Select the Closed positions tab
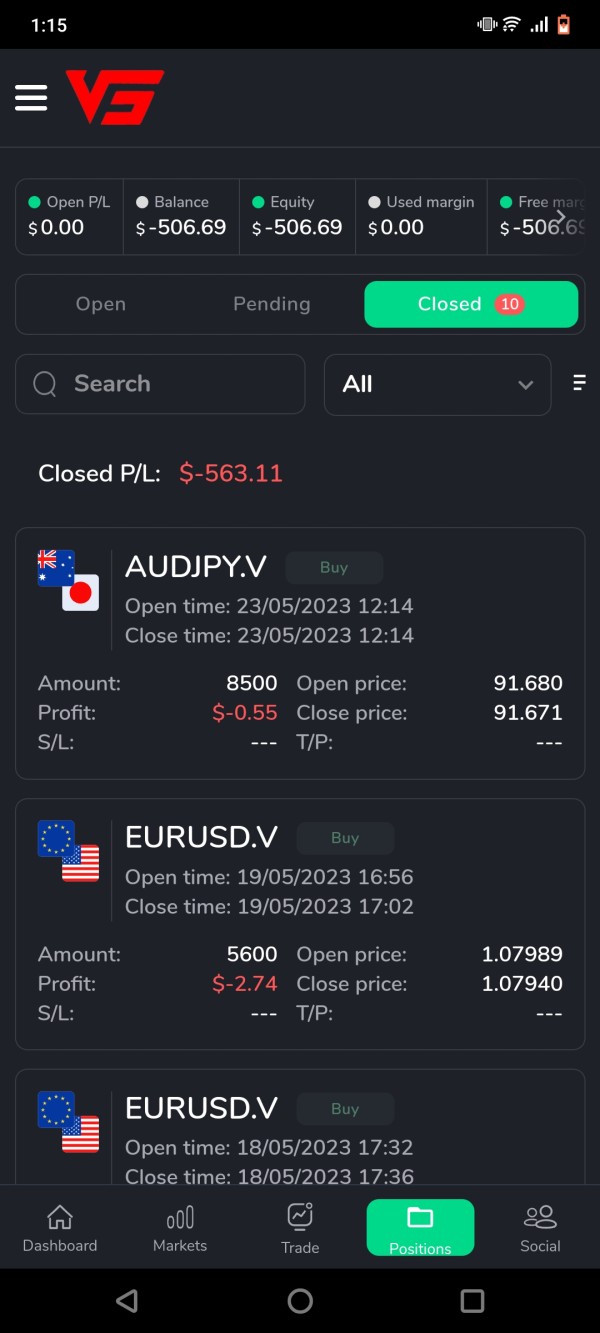 click(471, 304)
